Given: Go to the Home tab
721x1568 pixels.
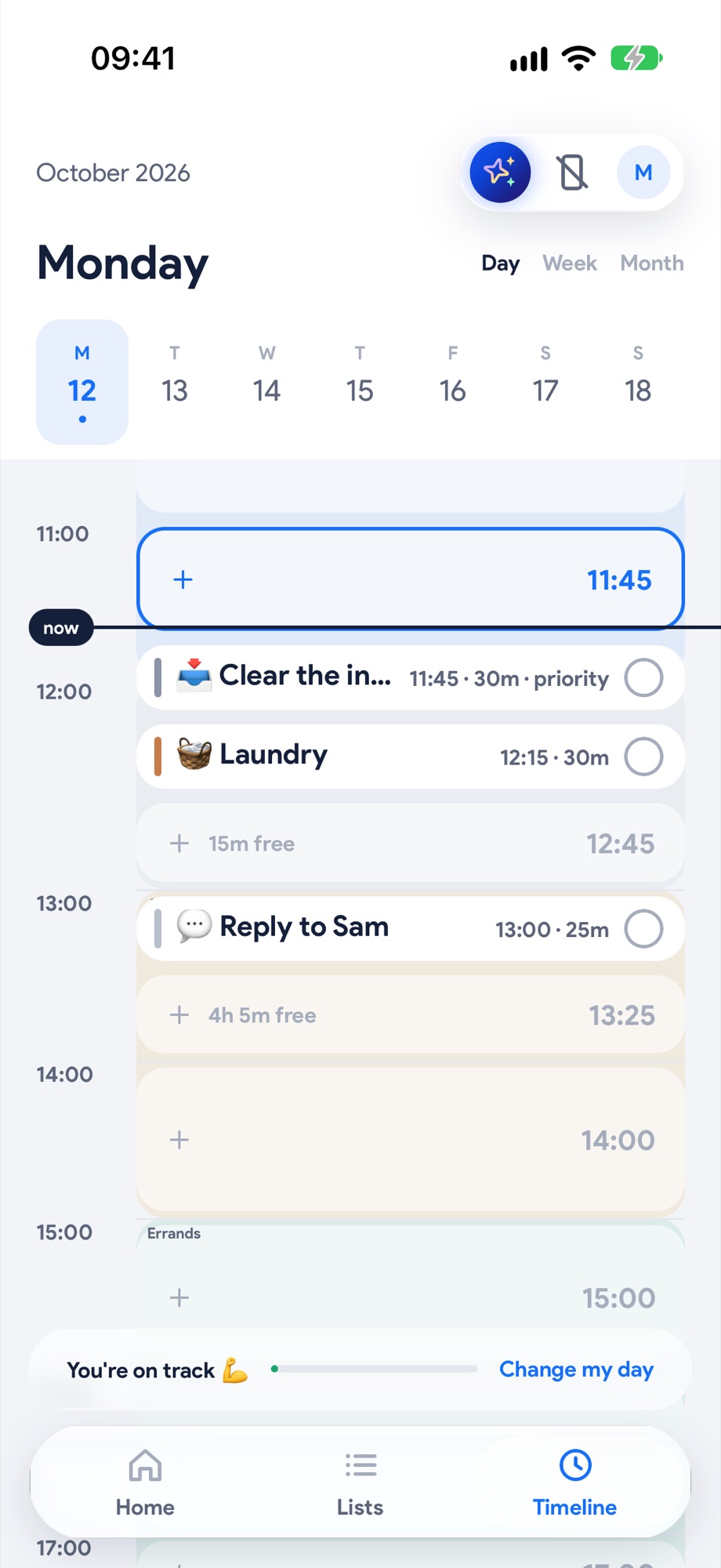Looking at the screenshot, I should click(145, 1483).
